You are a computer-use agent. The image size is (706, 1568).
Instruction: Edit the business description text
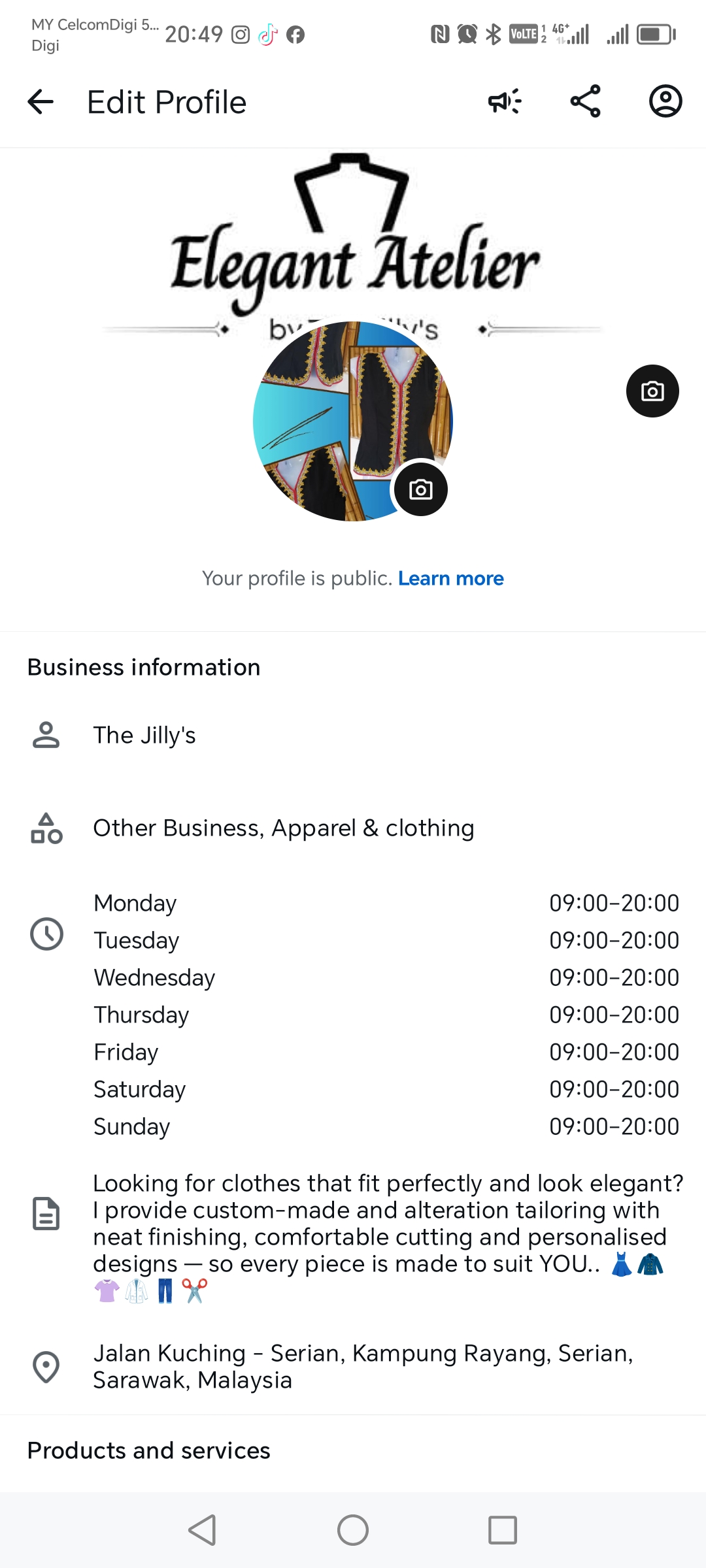(386, 1225)
